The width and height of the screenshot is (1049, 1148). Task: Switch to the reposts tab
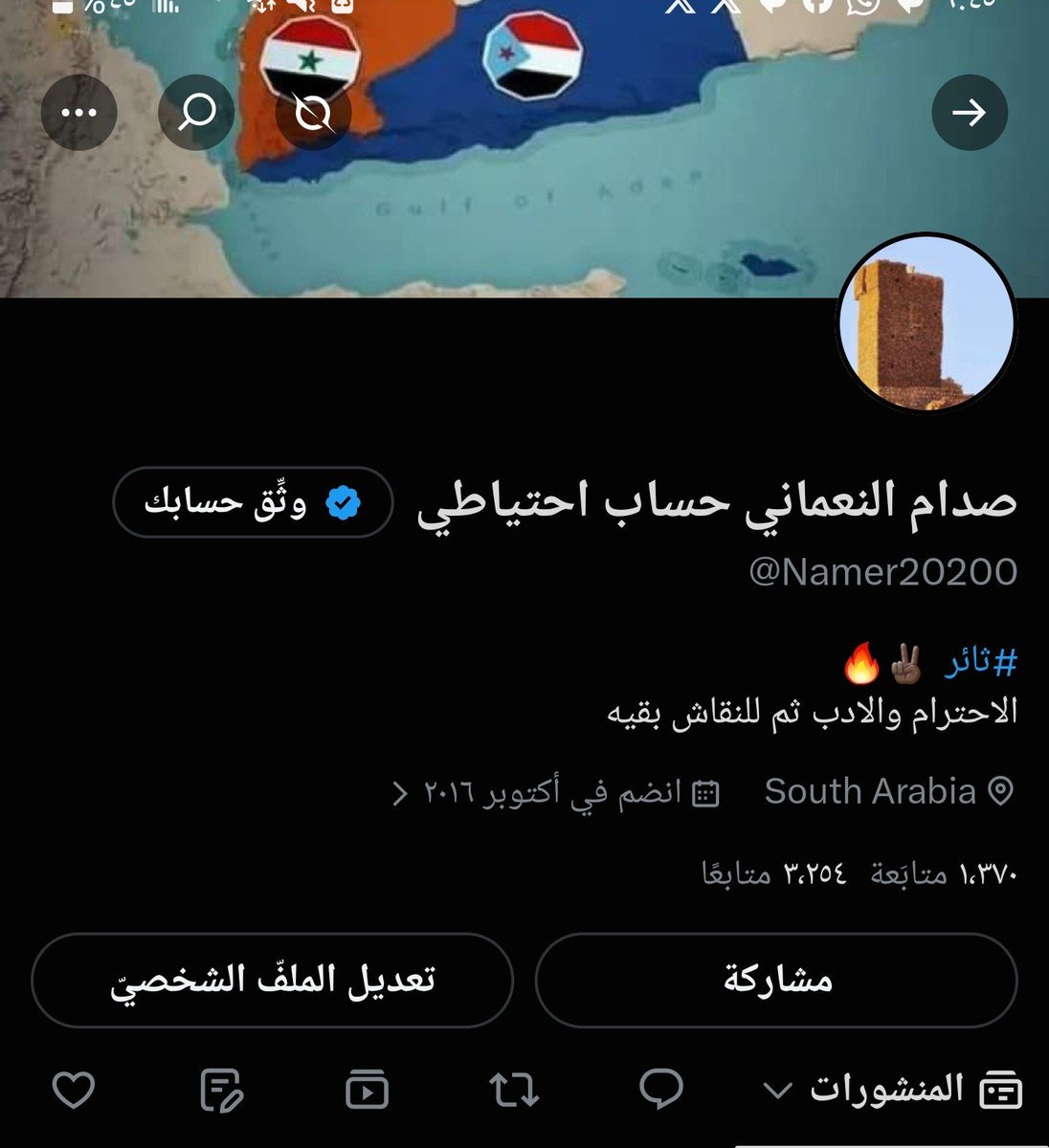pos(514,1090)
